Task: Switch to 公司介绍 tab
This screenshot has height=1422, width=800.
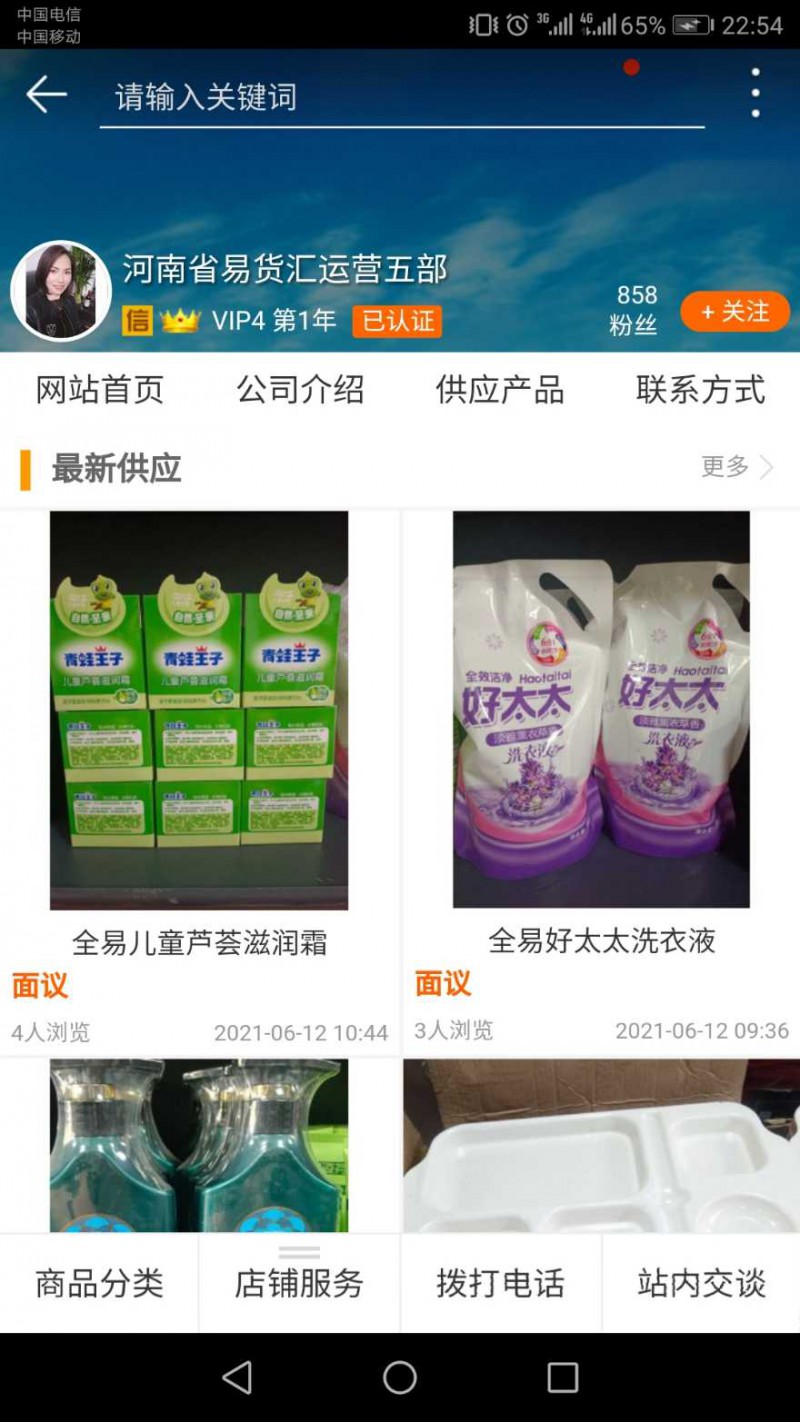Action: coord(300,390)
